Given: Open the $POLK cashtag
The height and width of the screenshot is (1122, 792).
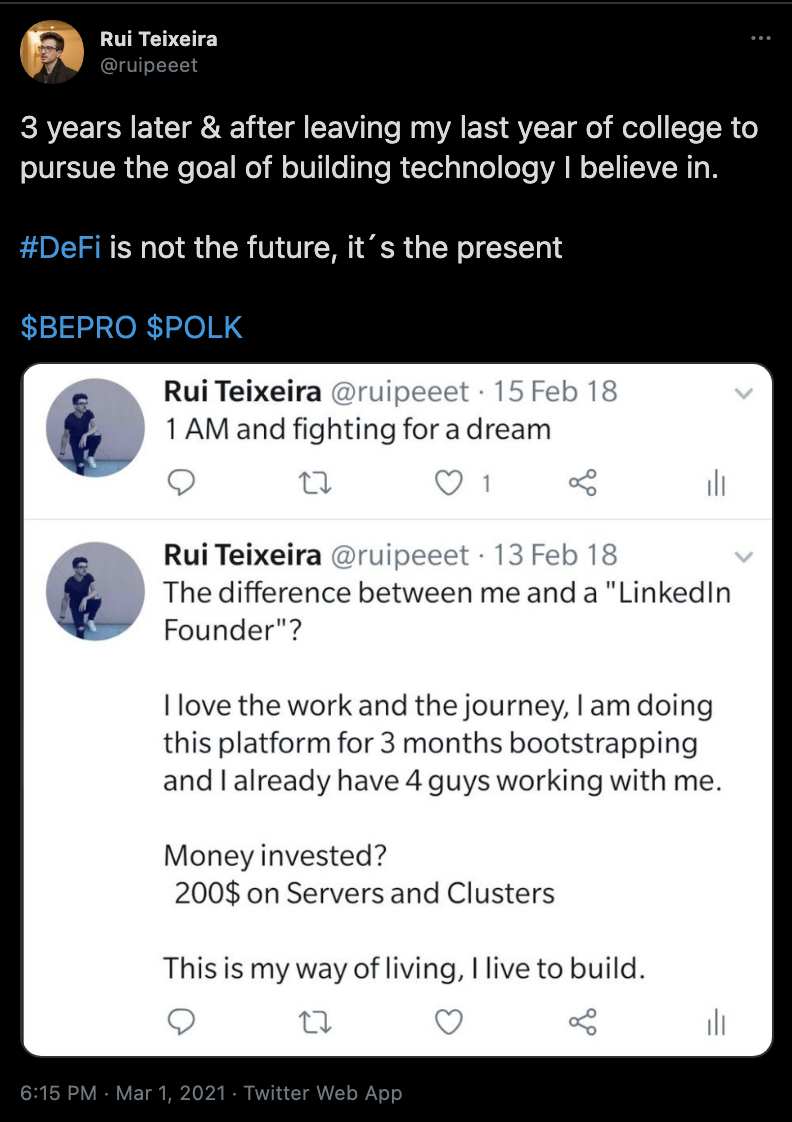Looking at the screenshot, I should point(194,327).
